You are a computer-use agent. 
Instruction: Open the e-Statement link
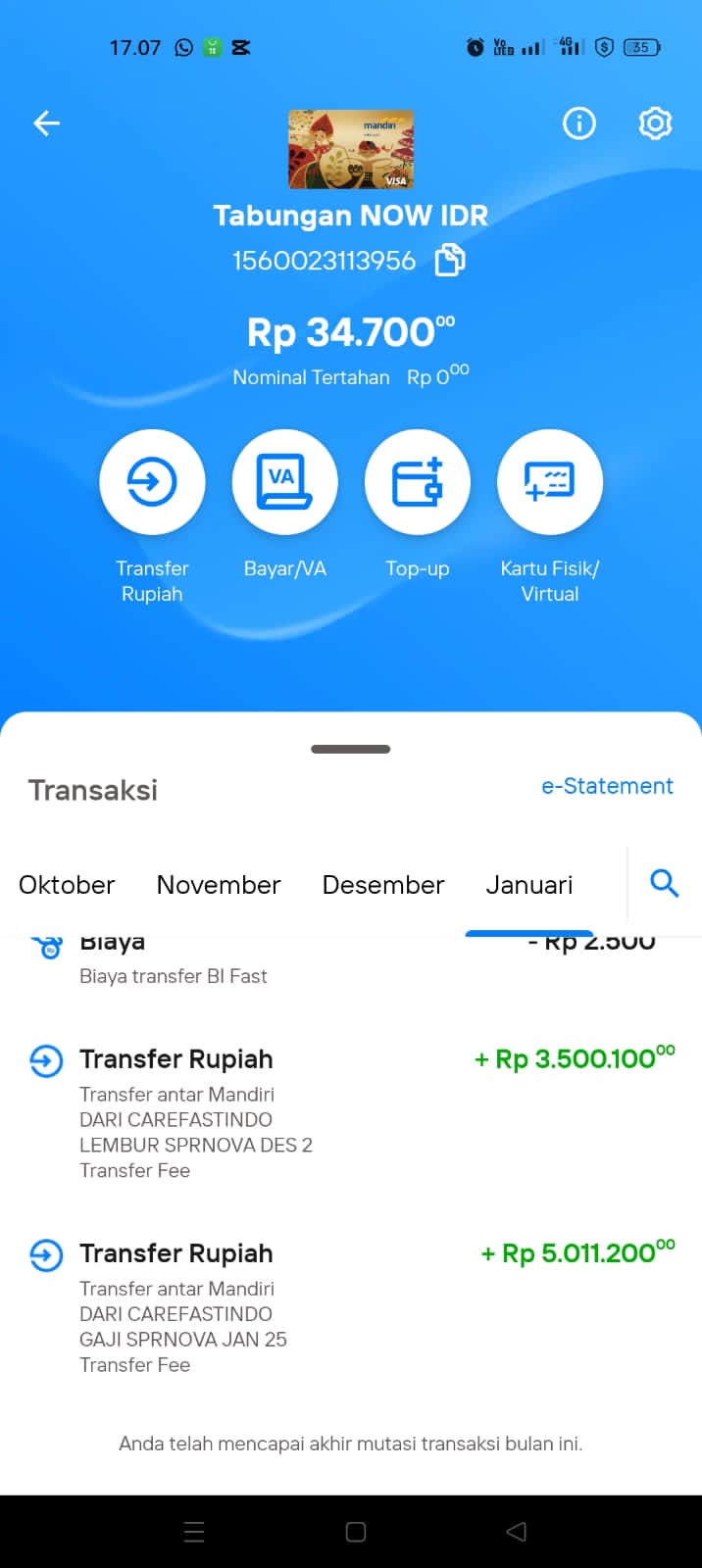tap(607, 786)
